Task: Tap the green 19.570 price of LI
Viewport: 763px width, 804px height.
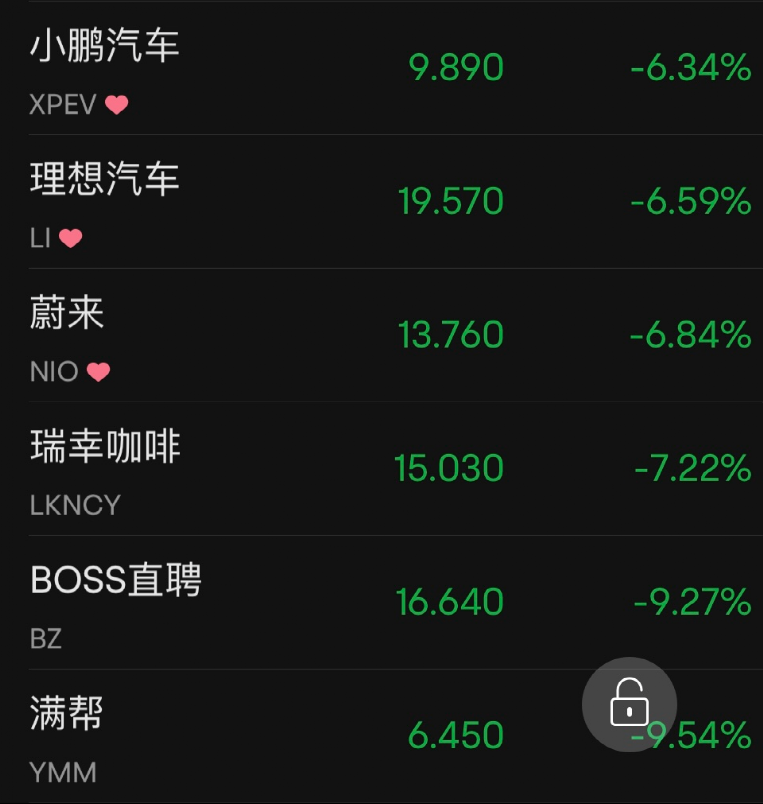Action: [x=451, y=200]
